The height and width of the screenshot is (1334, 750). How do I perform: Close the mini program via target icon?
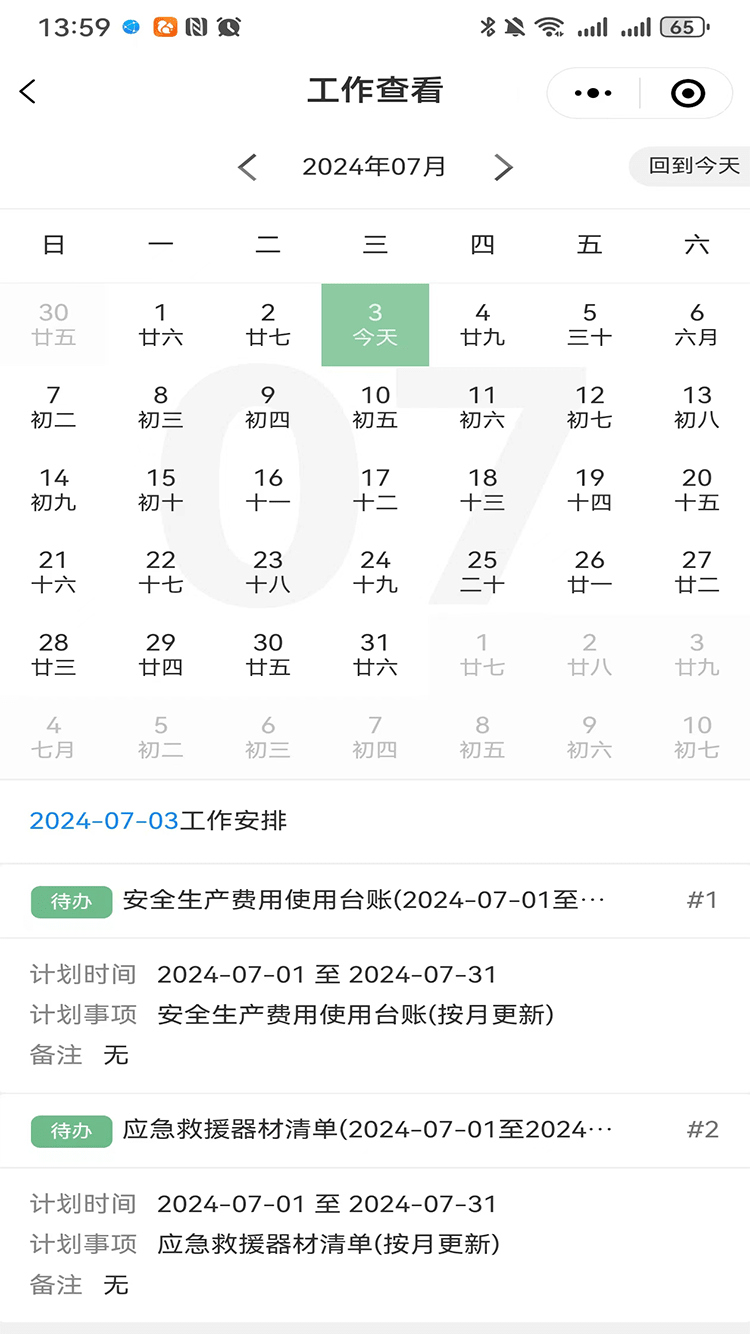(x=687, y=93)
